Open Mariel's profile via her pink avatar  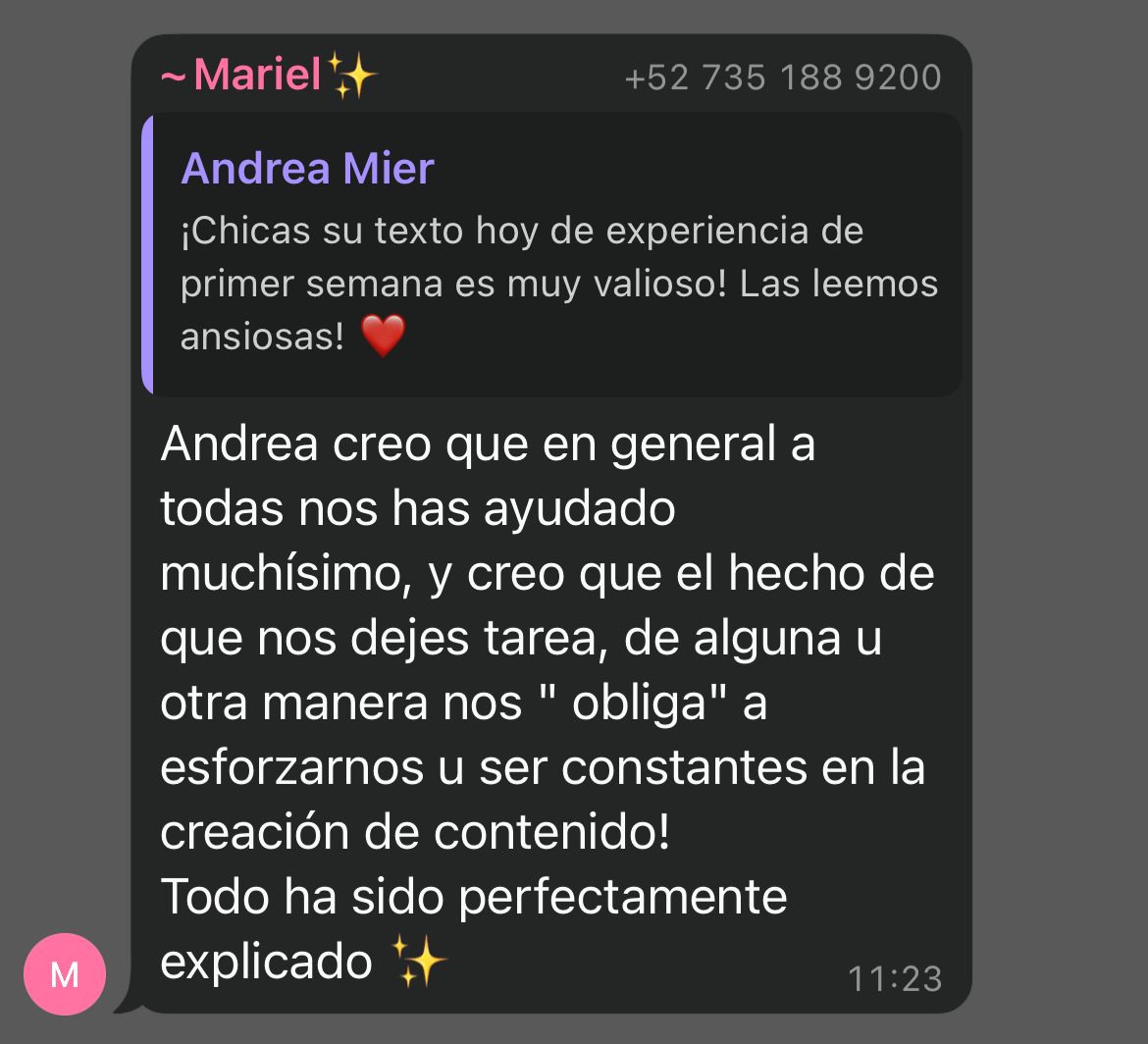(x=65, y=973)
